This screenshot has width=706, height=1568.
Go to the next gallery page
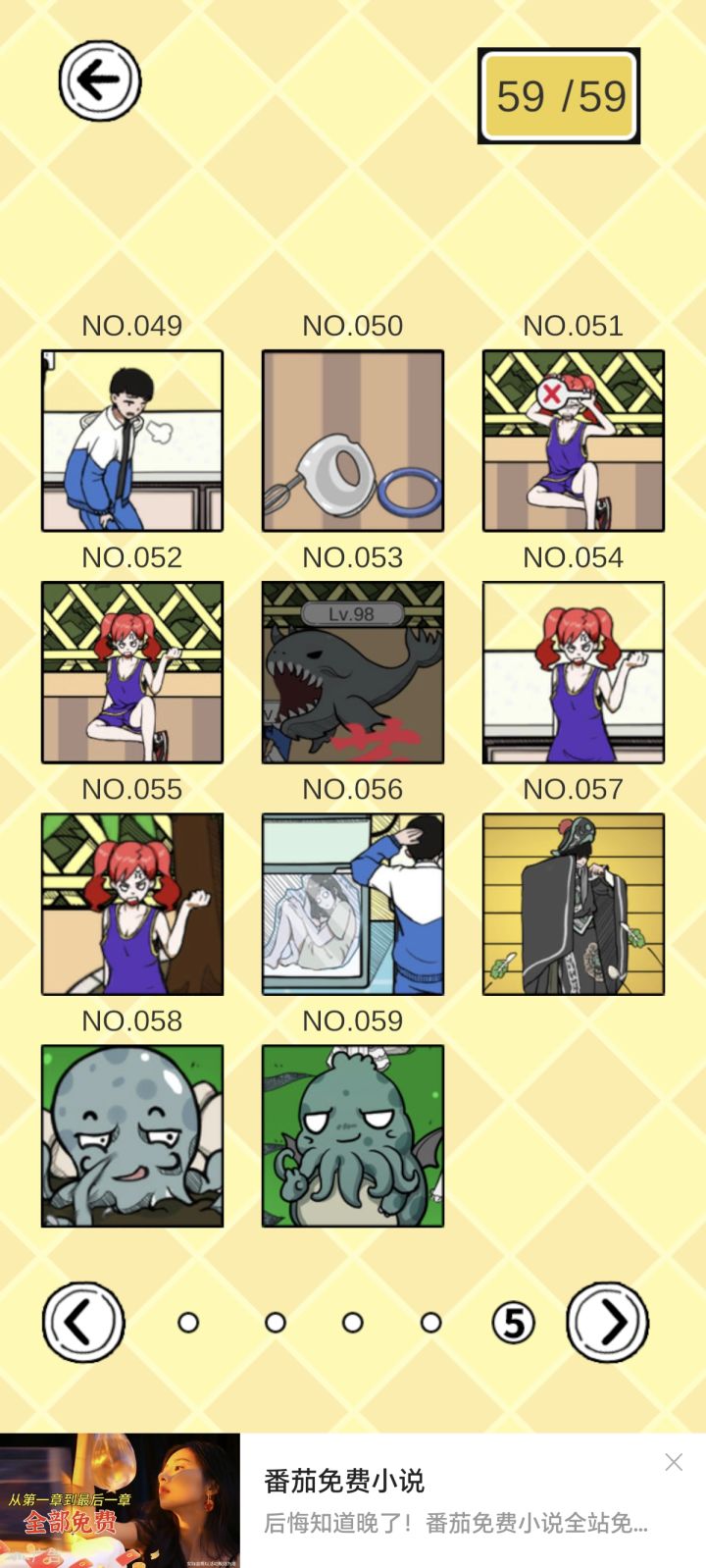(608, 1322)
